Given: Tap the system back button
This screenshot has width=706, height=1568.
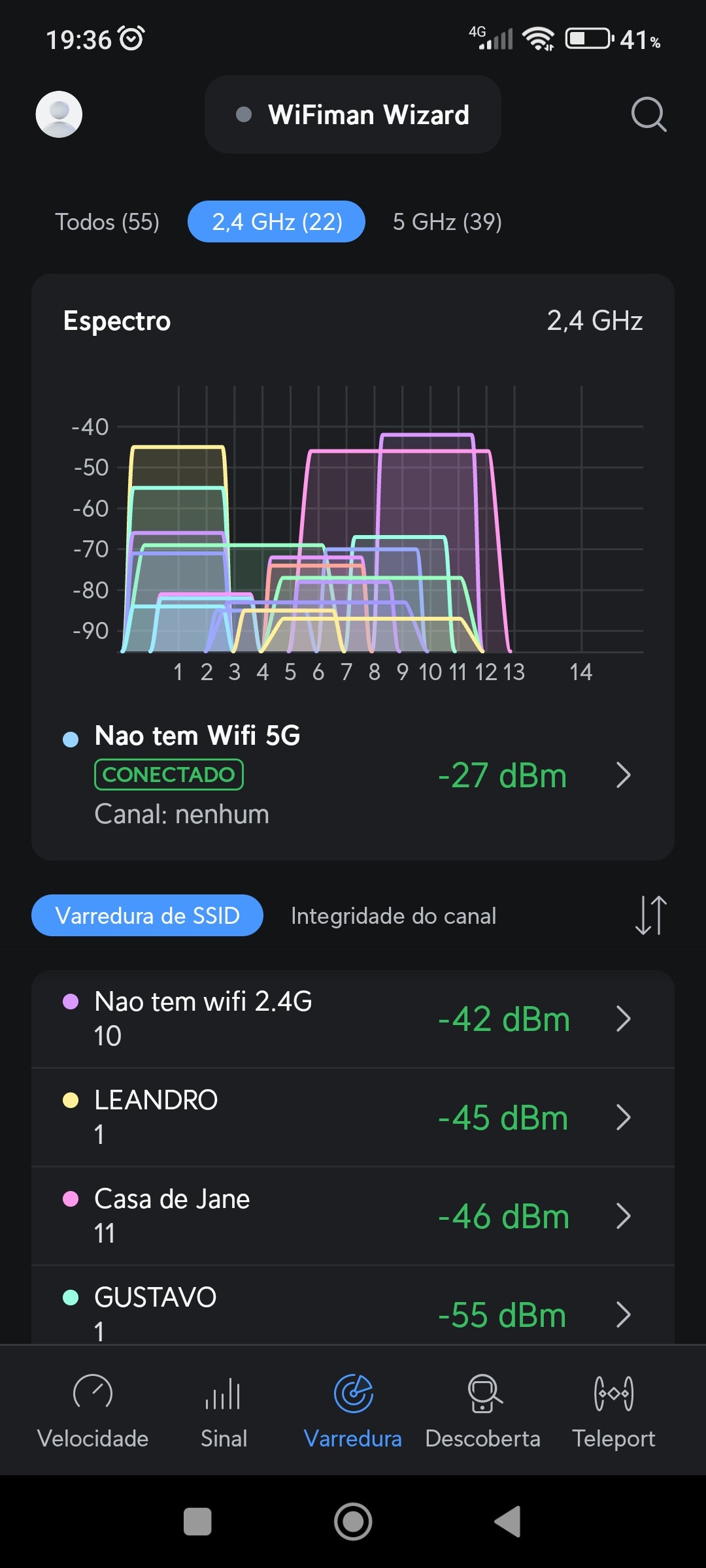Looking at the screenshot, I should tap(507, 1522).
